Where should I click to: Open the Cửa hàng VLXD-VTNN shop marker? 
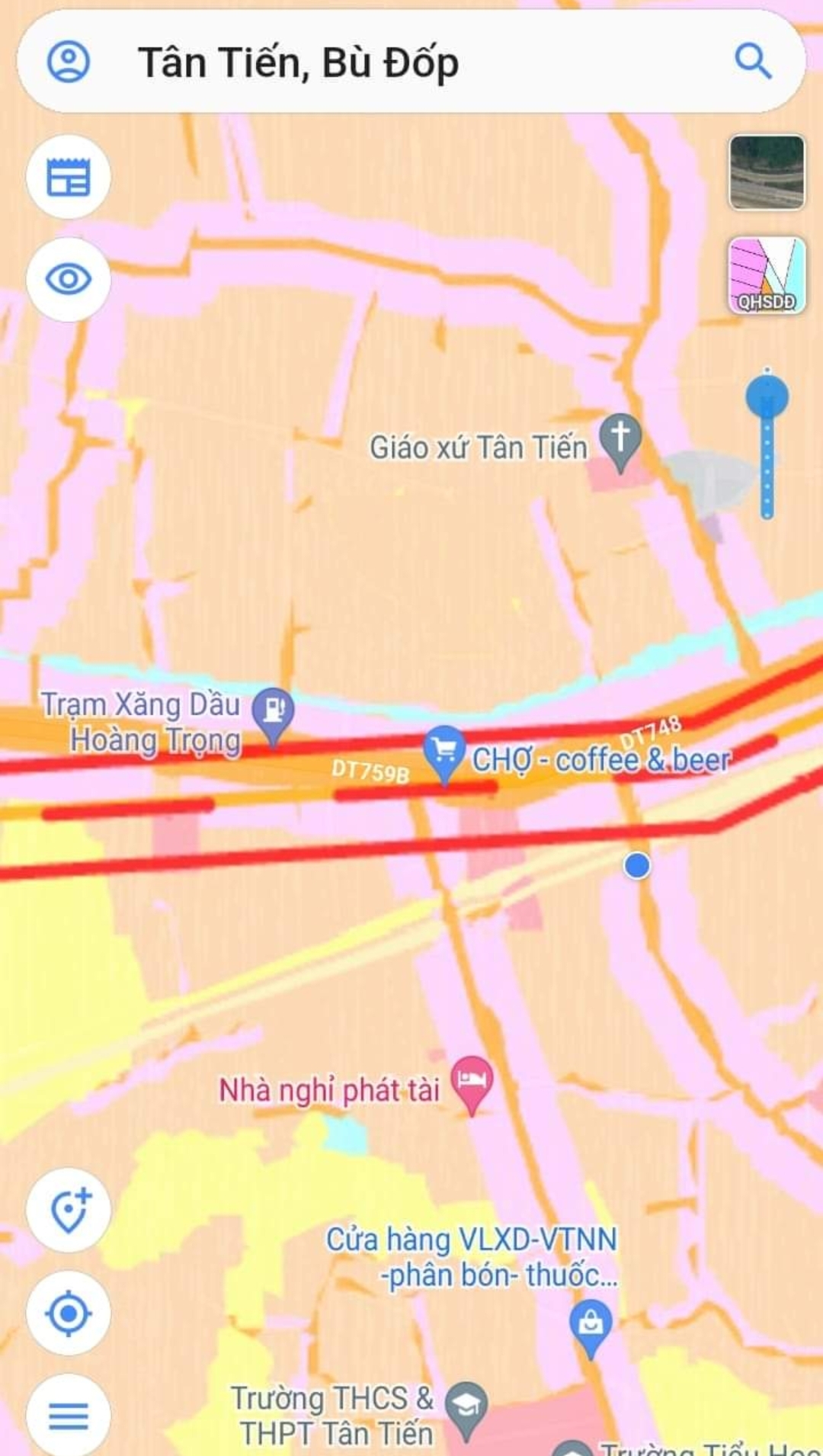coord(591,1325)
